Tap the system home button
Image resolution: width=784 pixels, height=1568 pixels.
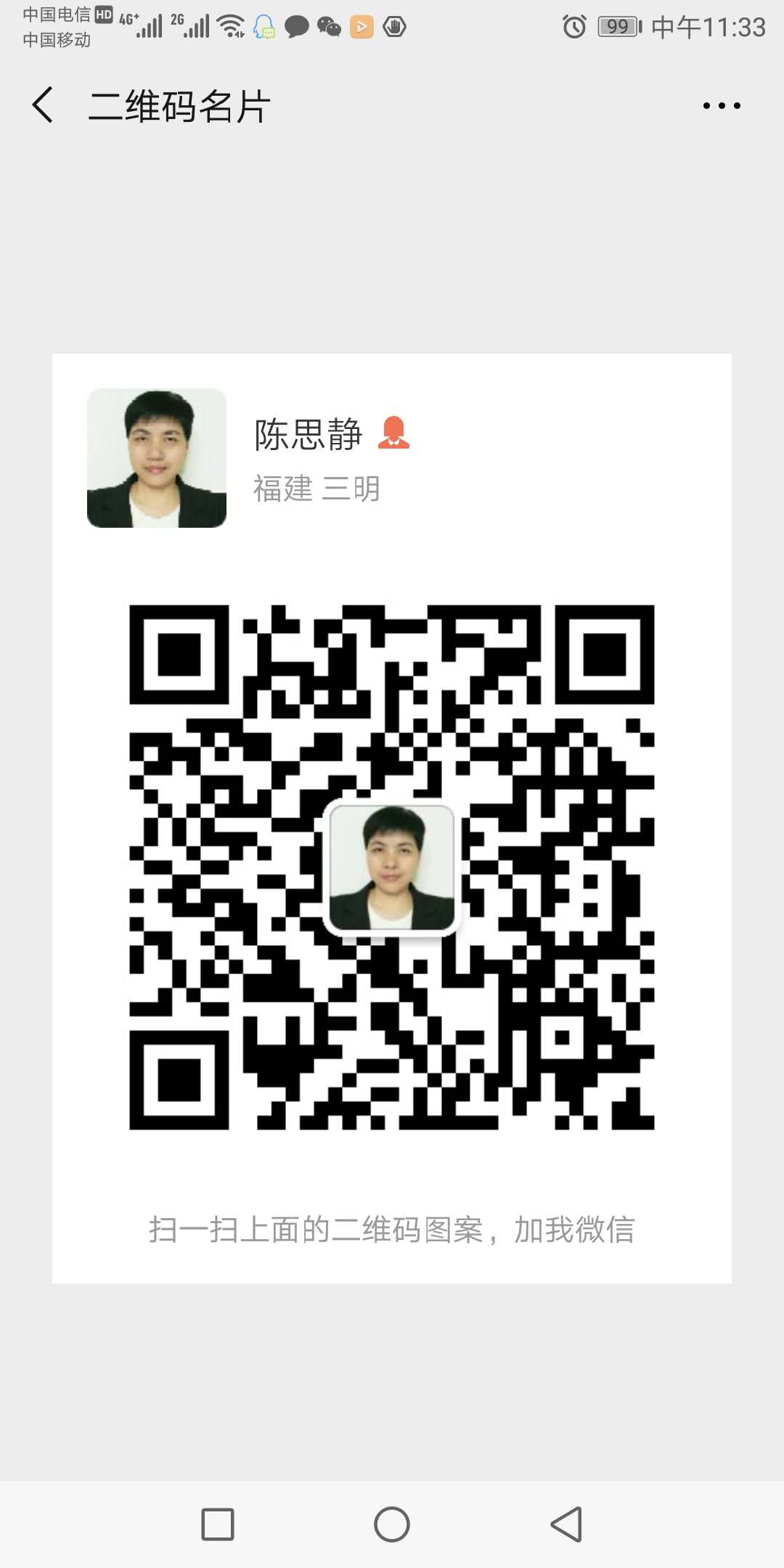(392, 1524)
